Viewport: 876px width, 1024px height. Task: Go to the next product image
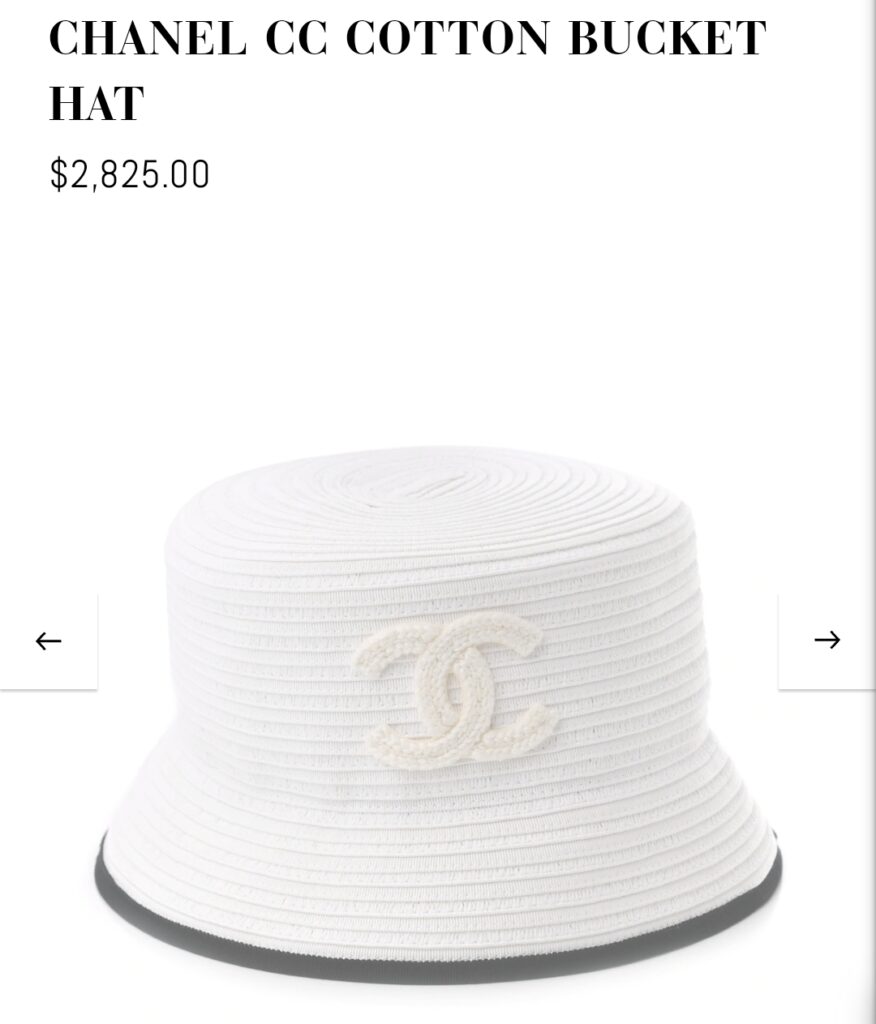tap(826, 640)
